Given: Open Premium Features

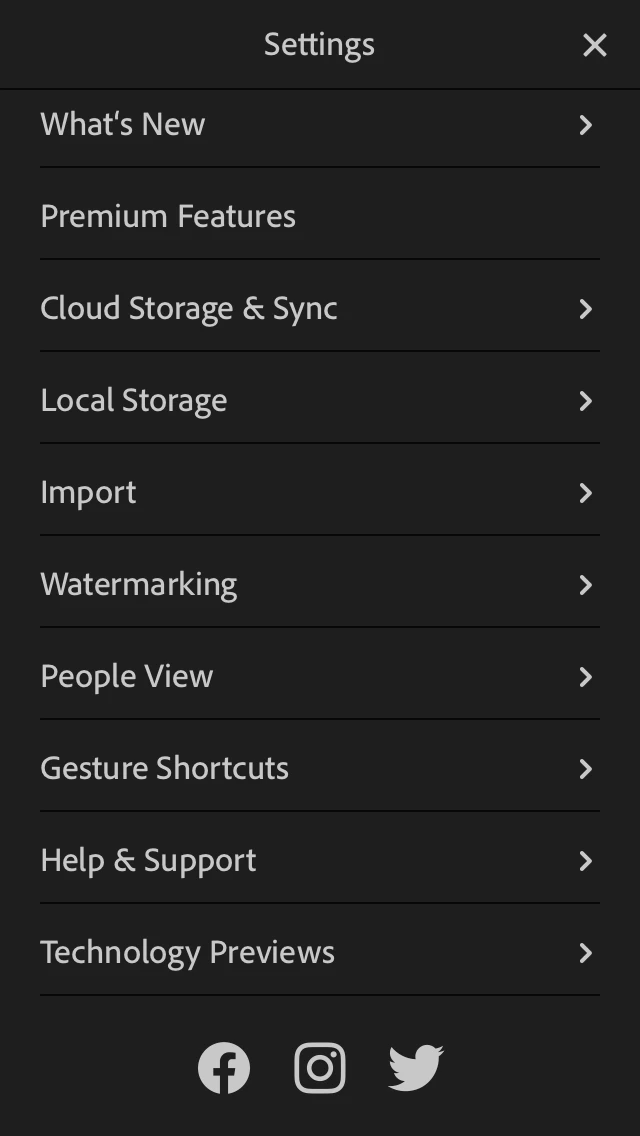Looking at the screenshot, I should click(320, 216).
